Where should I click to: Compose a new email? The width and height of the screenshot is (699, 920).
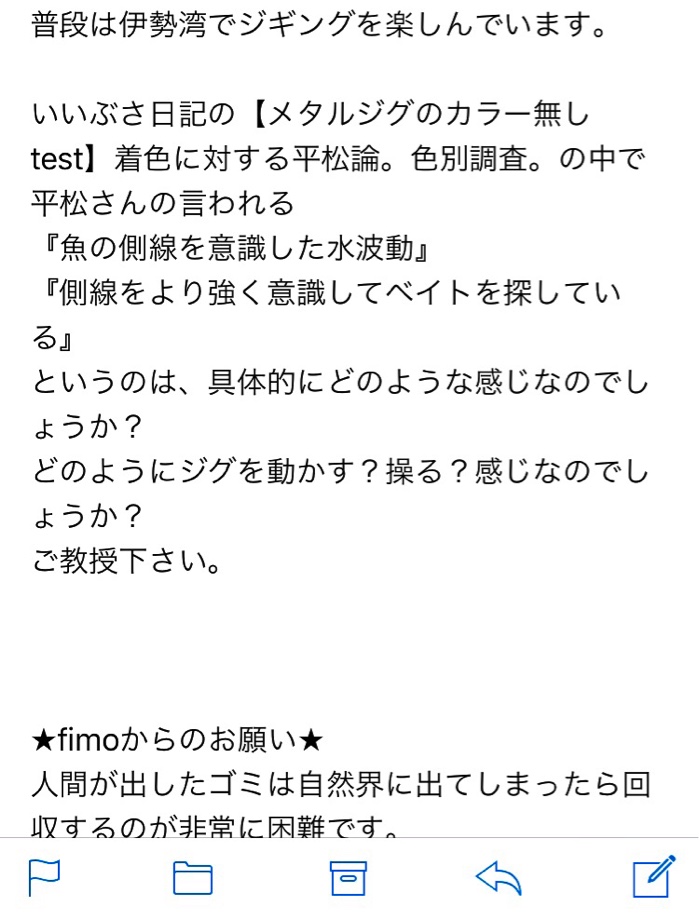point(653,877)
